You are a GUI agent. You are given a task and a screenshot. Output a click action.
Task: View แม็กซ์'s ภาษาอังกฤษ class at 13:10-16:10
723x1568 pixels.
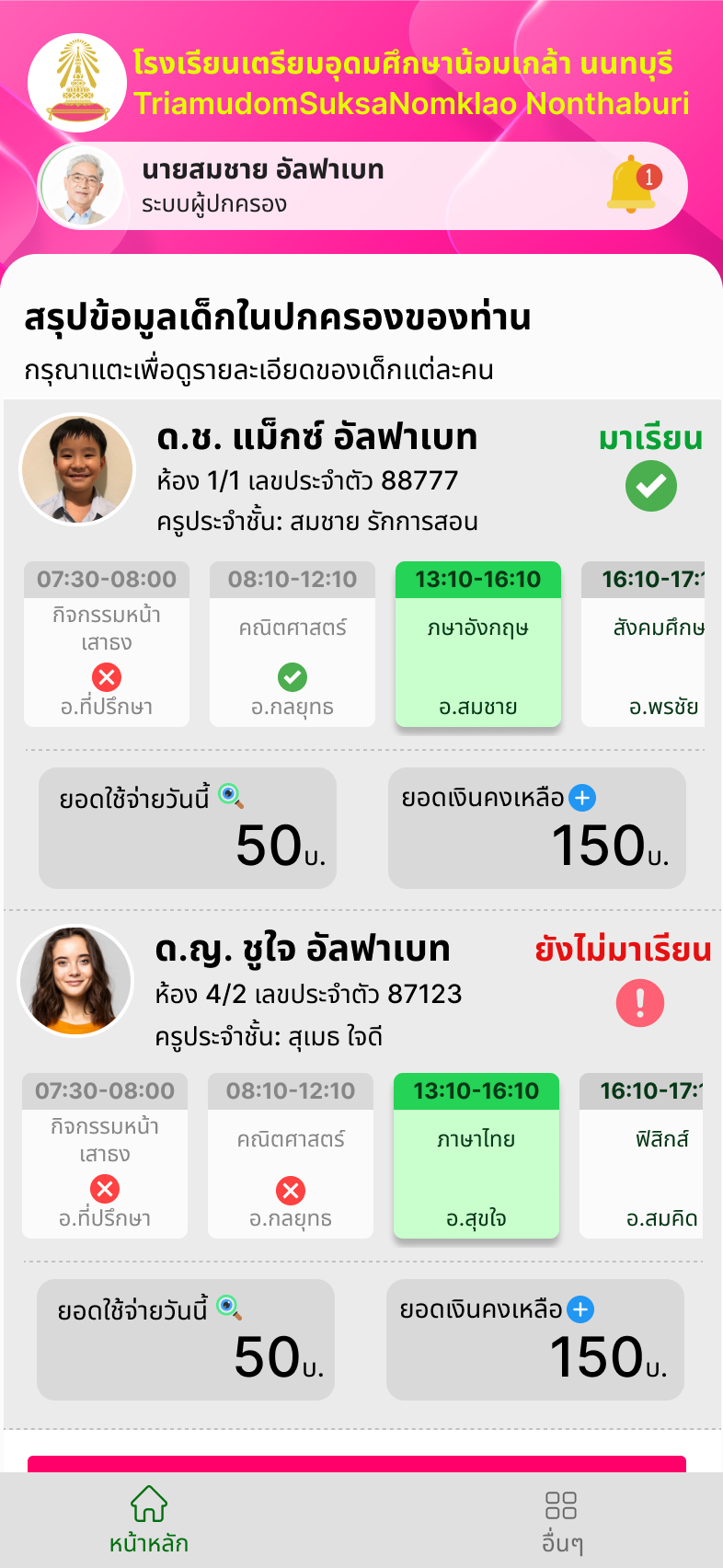[477, 644]
